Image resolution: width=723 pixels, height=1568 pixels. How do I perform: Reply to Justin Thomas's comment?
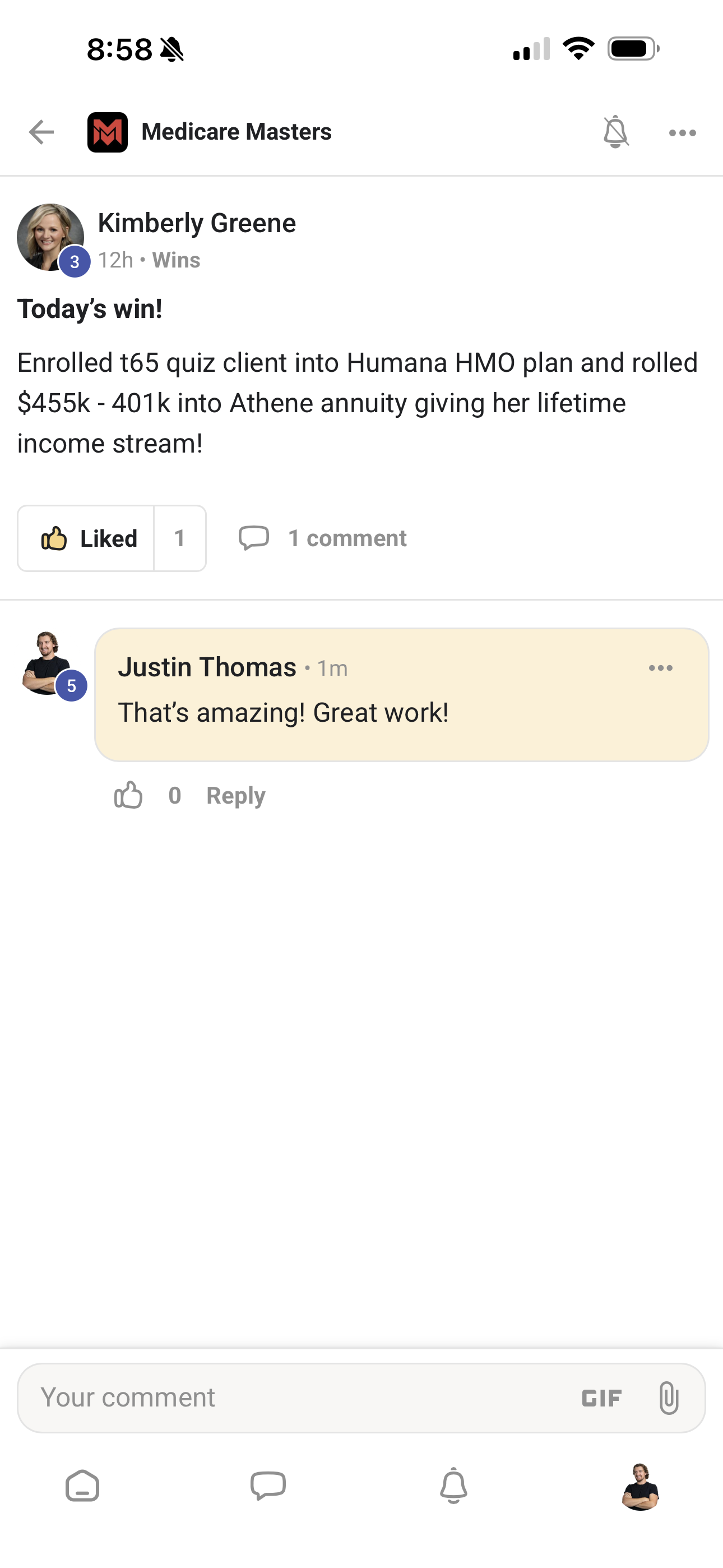[235, 796]
